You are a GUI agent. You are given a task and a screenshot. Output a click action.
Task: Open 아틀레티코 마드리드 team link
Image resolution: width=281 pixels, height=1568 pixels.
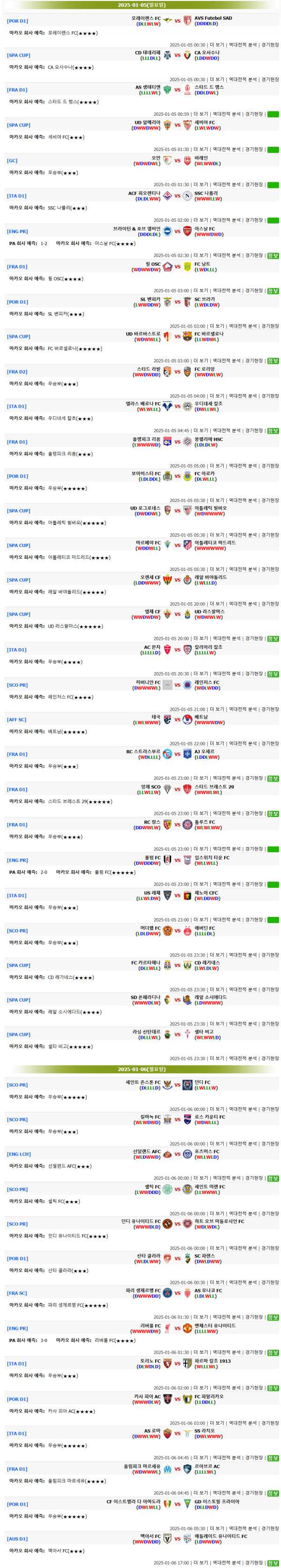(214, 542)
